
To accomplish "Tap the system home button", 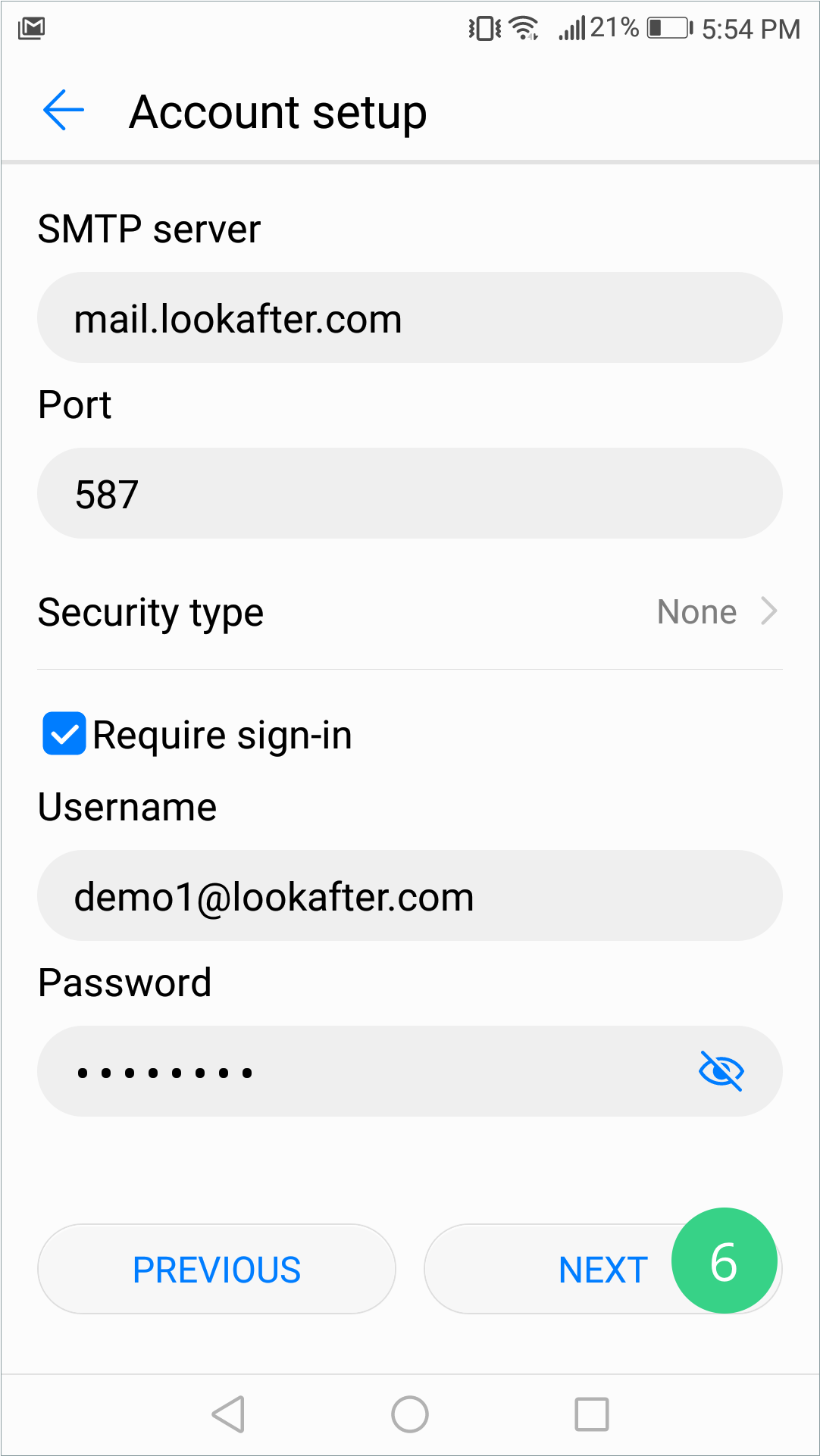I will click(x=410, y=1414).
